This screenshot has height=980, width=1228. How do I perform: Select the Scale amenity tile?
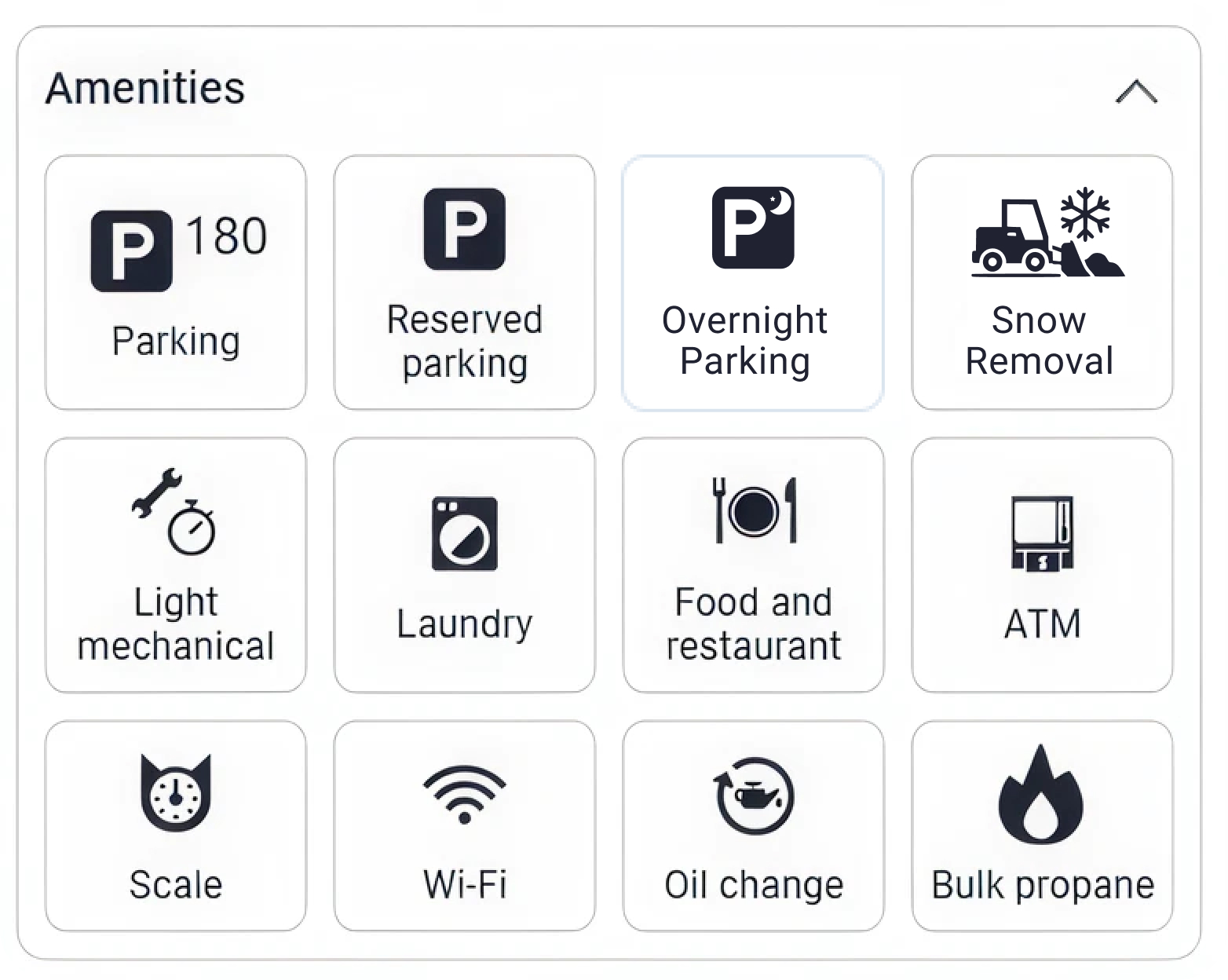point(175,825)
